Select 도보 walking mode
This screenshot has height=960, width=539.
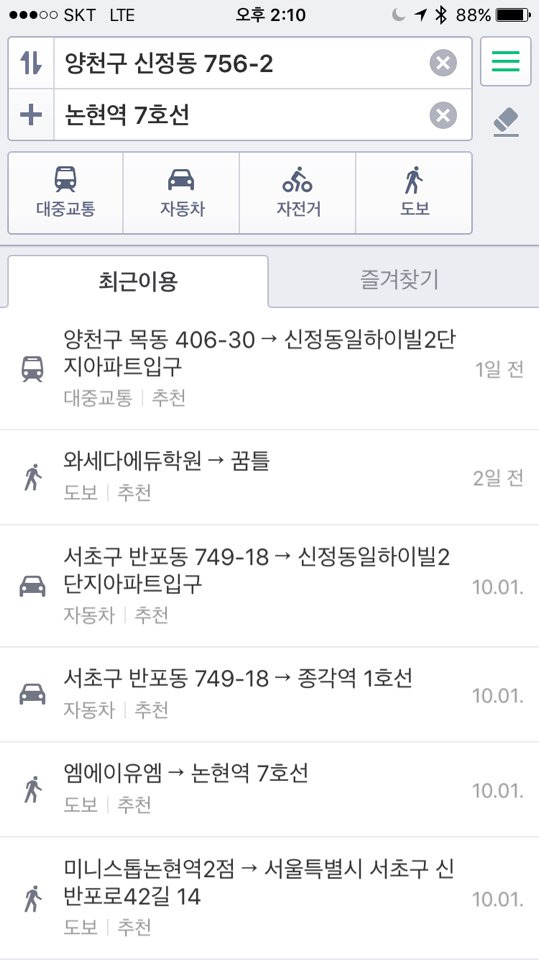(x=414, y=193)
